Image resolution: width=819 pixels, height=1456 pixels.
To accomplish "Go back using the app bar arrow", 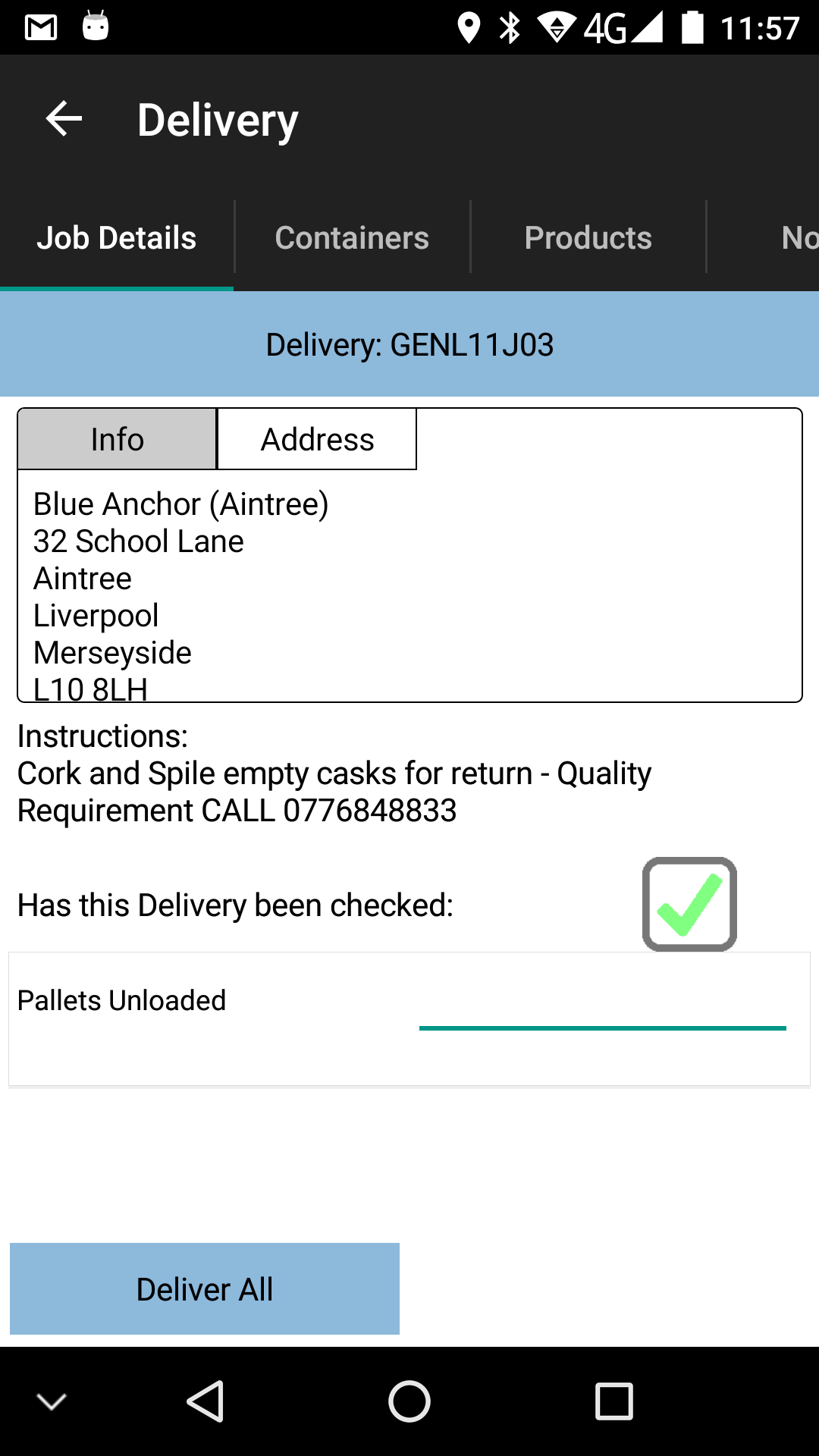I will click(64, 119).
